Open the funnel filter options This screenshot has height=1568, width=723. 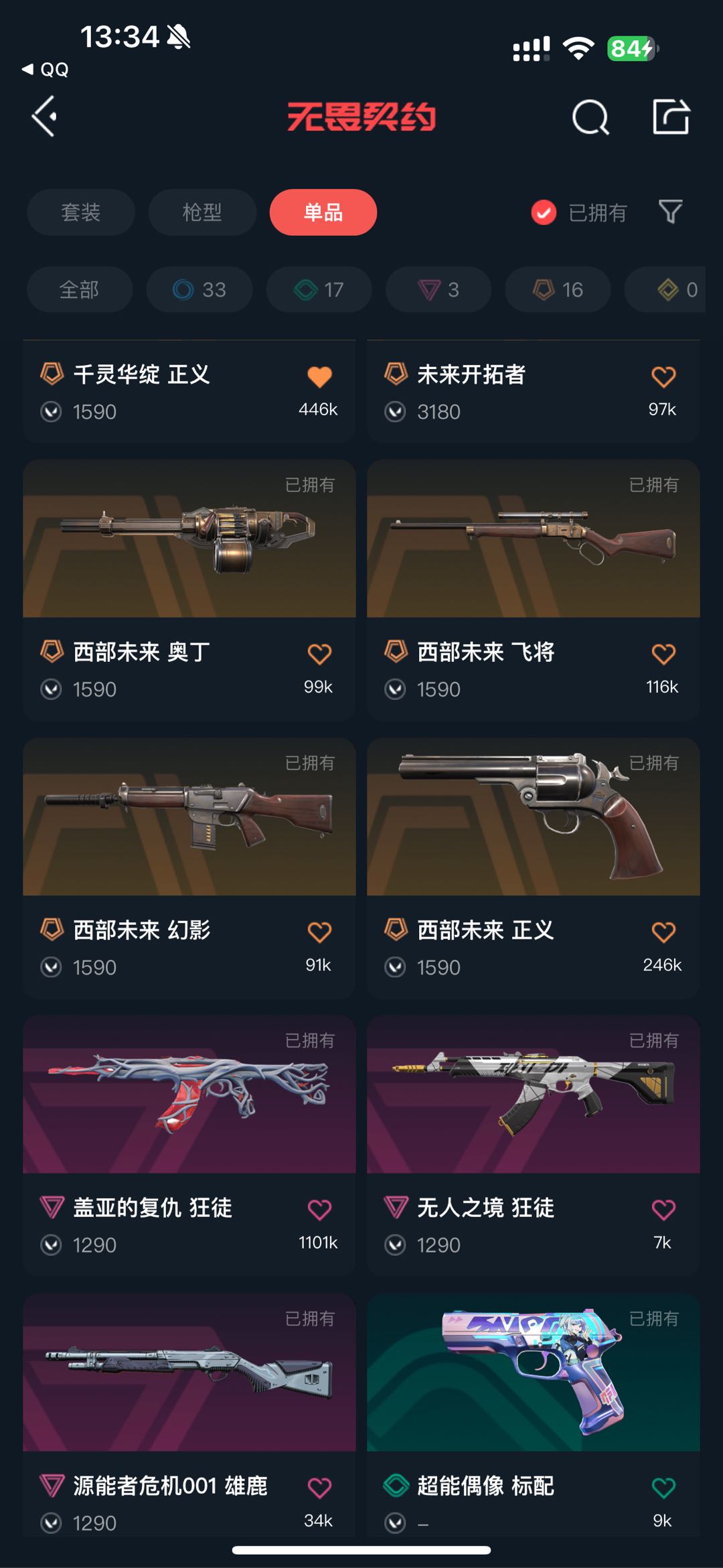point(670,212)
